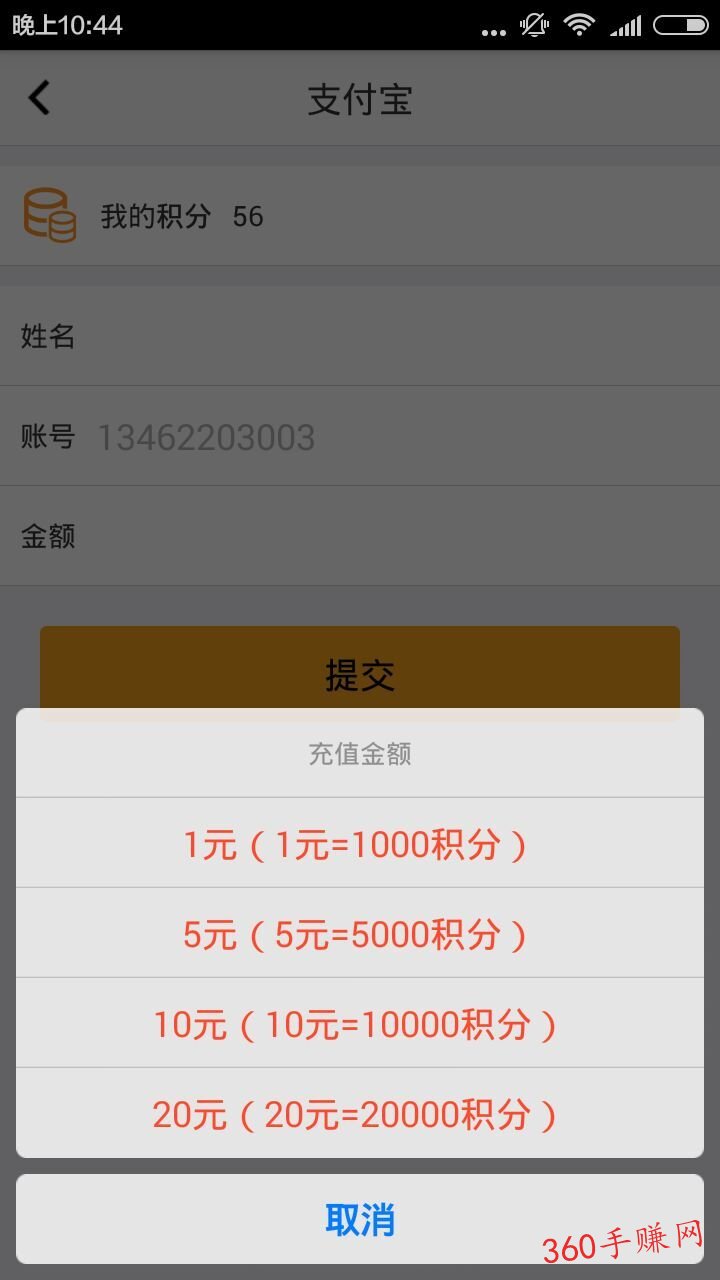Dismiss the sheet with 取消
The height and width of the screenshot is (1280, 720).
click(x=360, y=1219)
